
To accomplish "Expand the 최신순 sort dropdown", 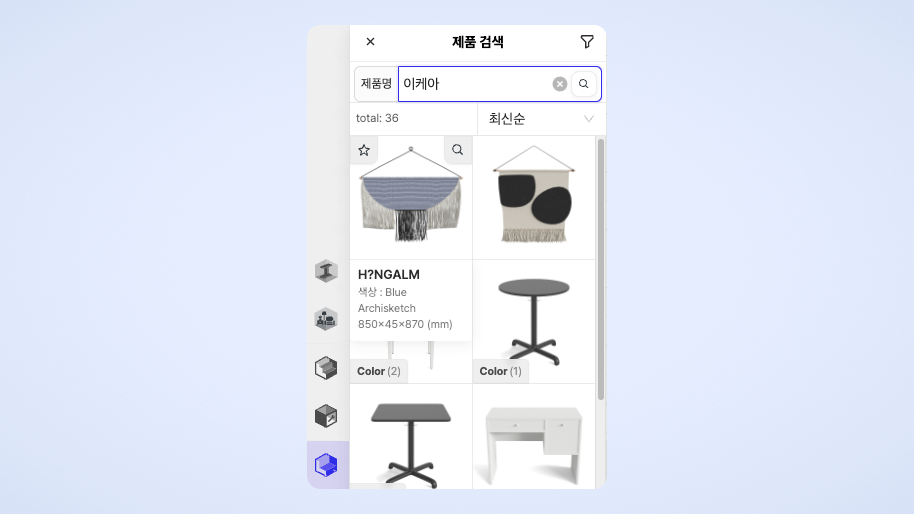I will click(540, 119).
